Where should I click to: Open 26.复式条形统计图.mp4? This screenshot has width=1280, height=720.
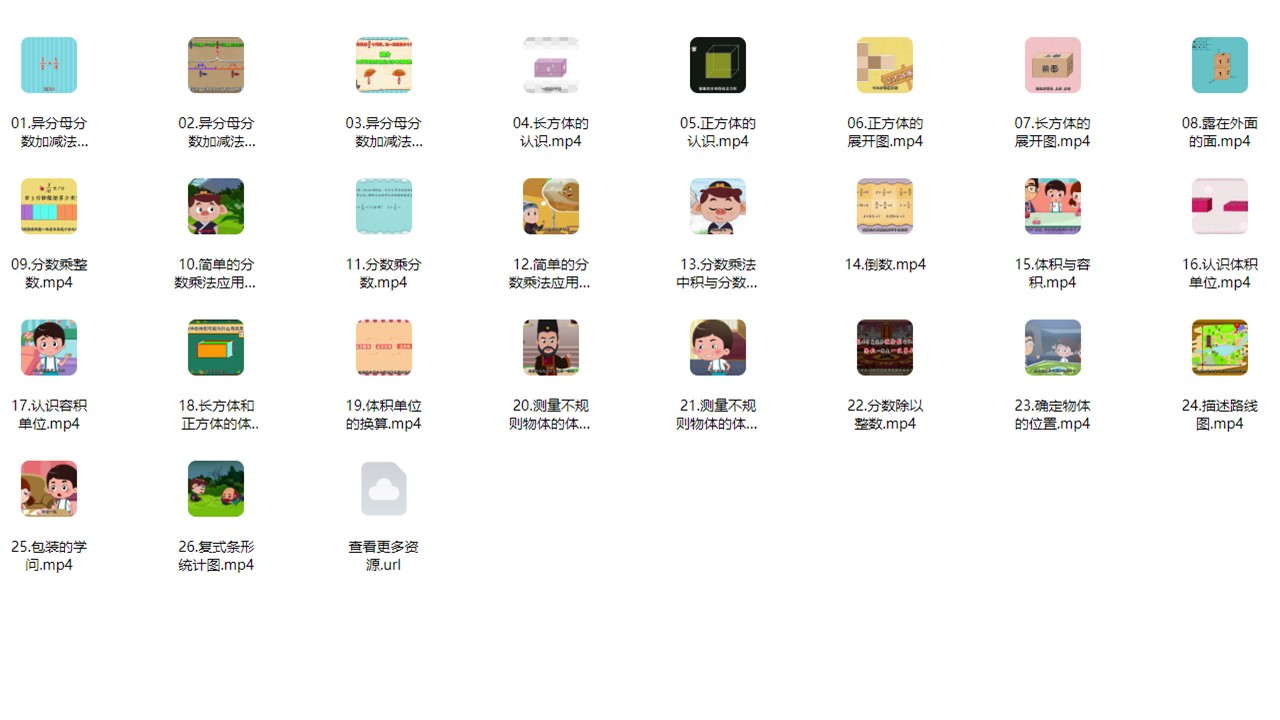point(216,489)
